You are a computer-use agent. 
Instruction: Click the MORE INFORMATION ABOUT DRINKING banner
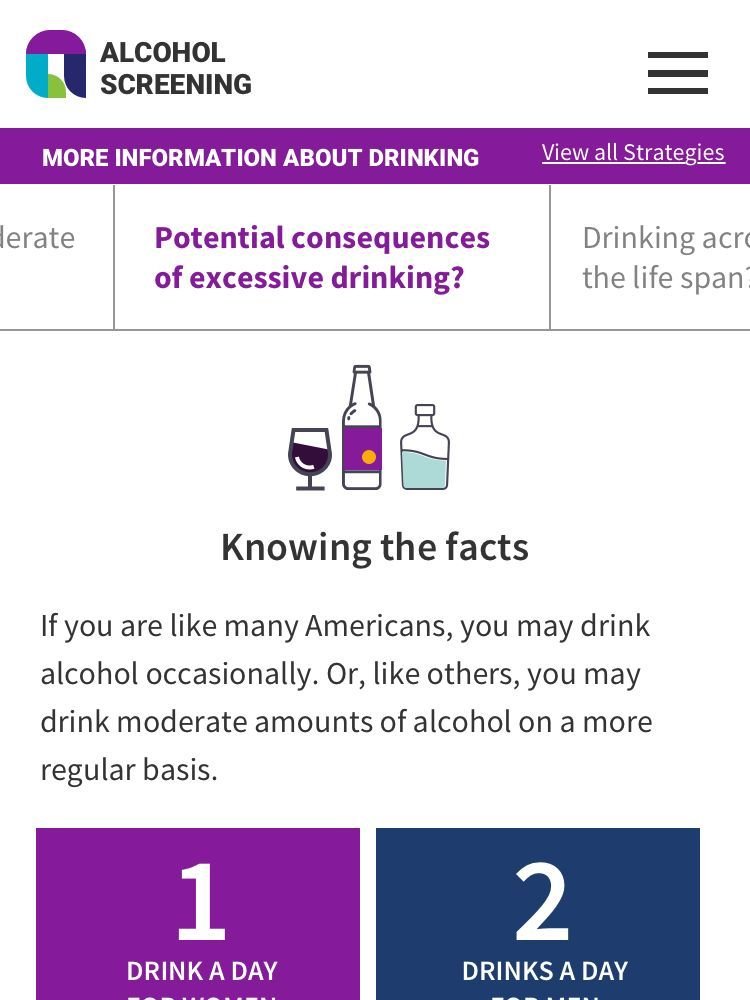[x=260, y=157]
